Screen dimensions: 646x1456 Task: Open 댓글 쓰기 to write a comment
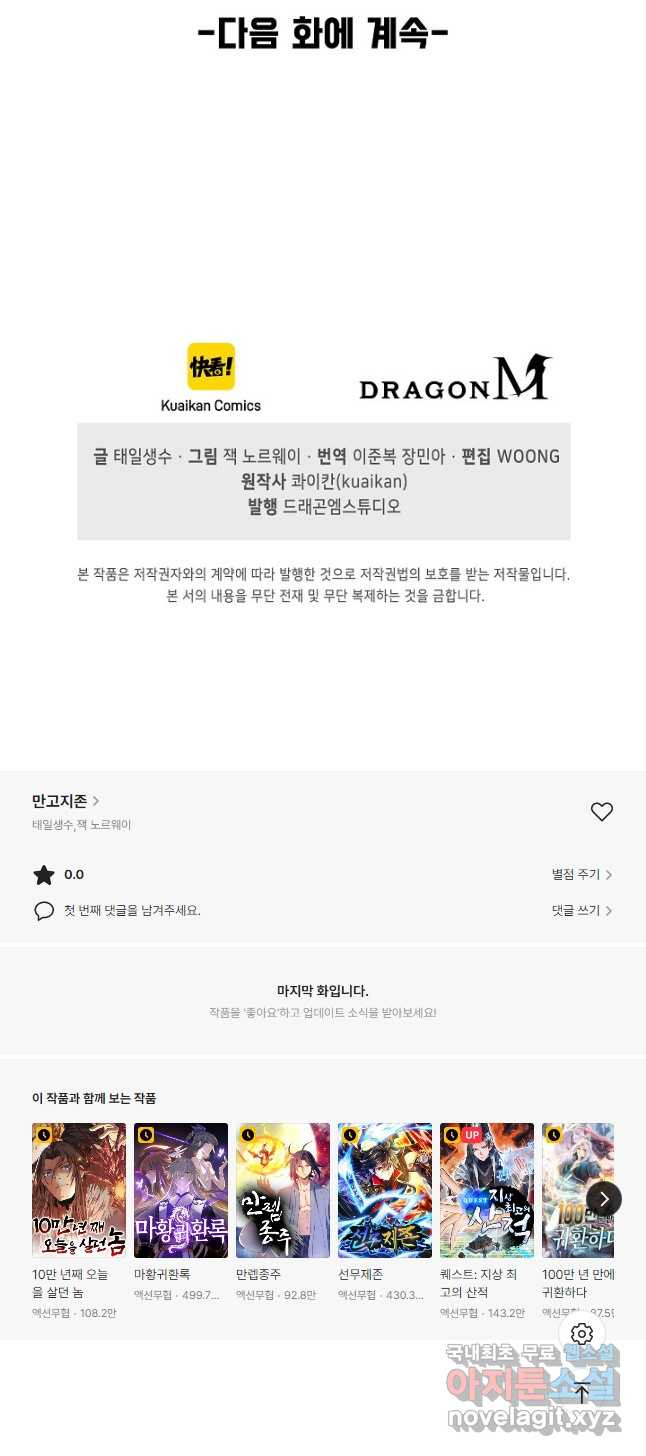pos(581,911)
